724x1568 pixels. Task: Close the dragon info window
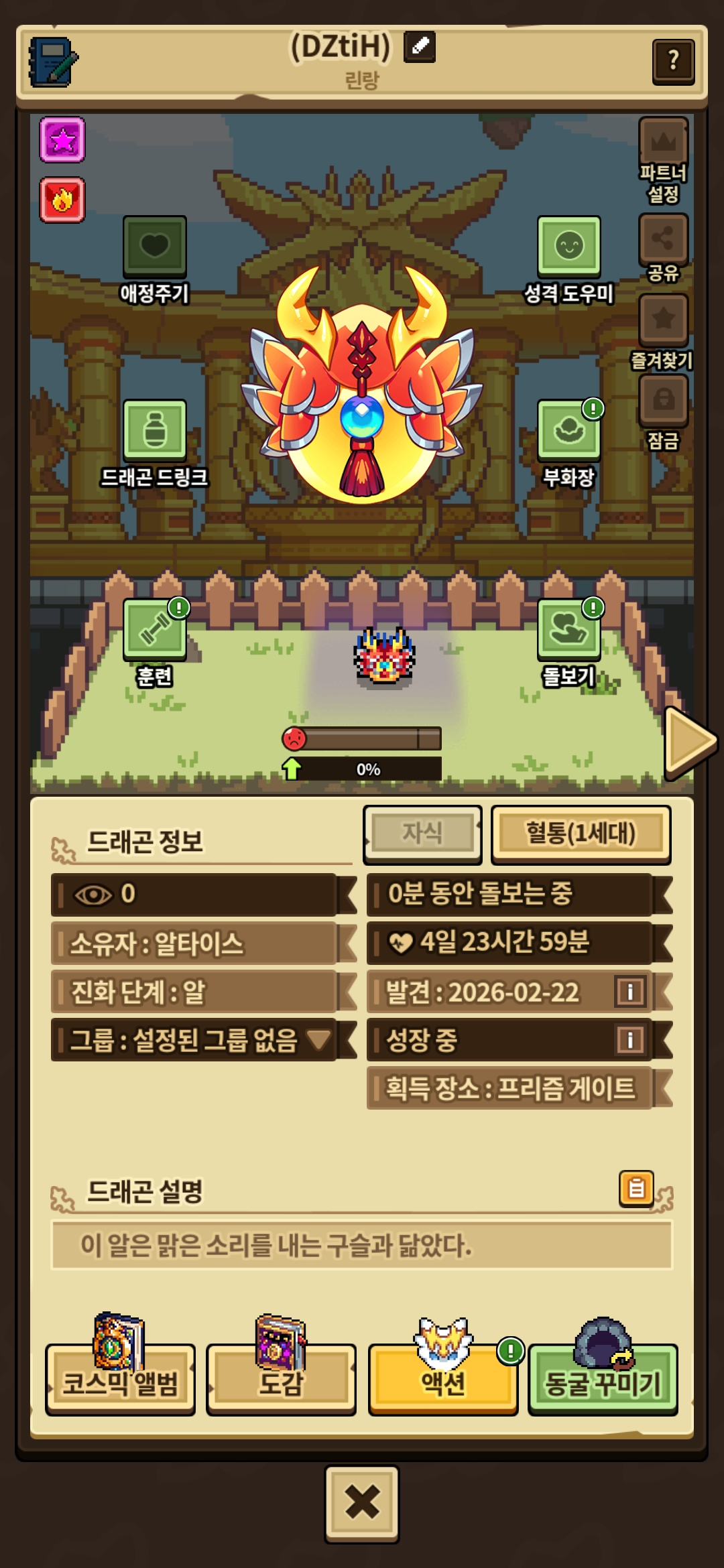point(362,1504)
